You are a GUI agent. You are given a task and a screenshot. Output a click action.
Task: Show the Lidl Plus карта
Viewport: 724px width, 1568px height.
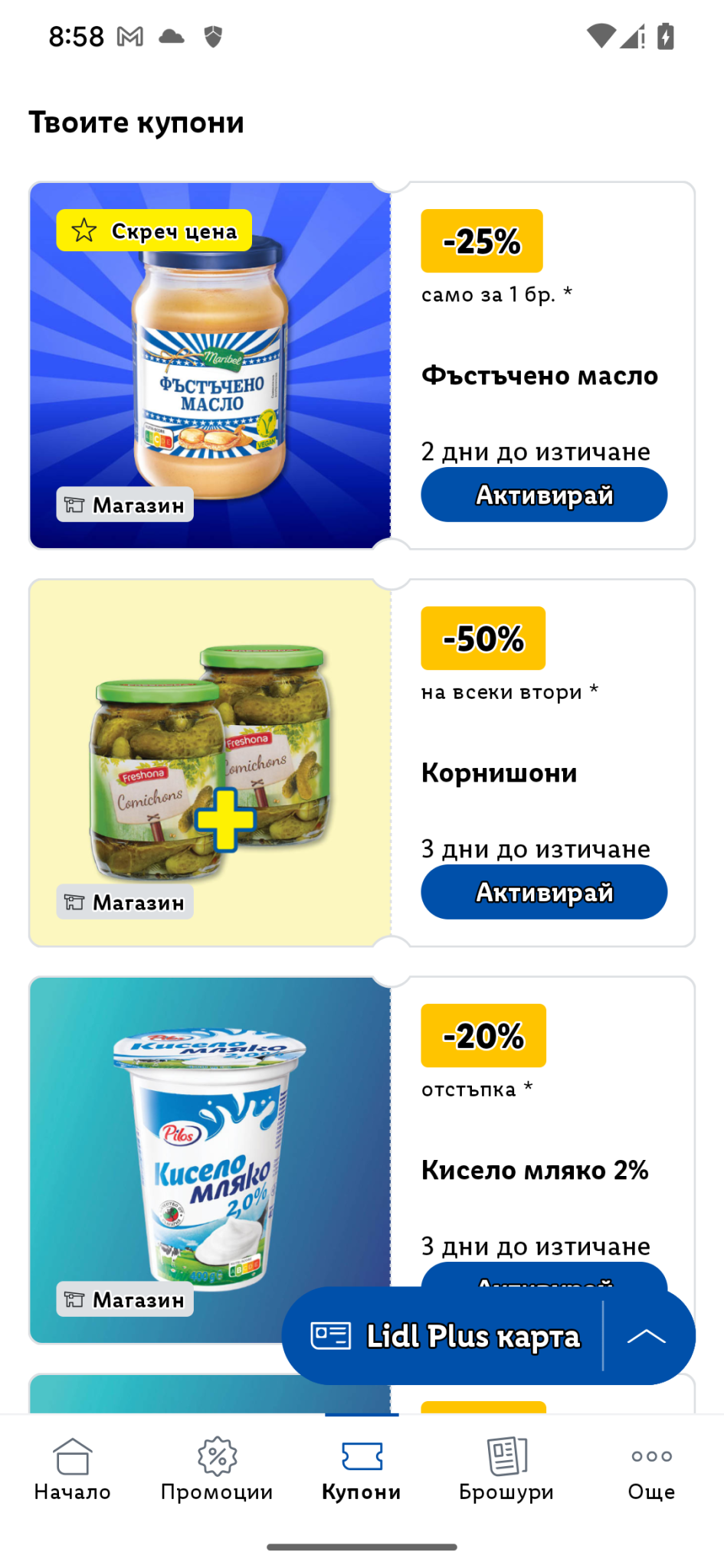pyautogui.click(x=444, y=1336)
